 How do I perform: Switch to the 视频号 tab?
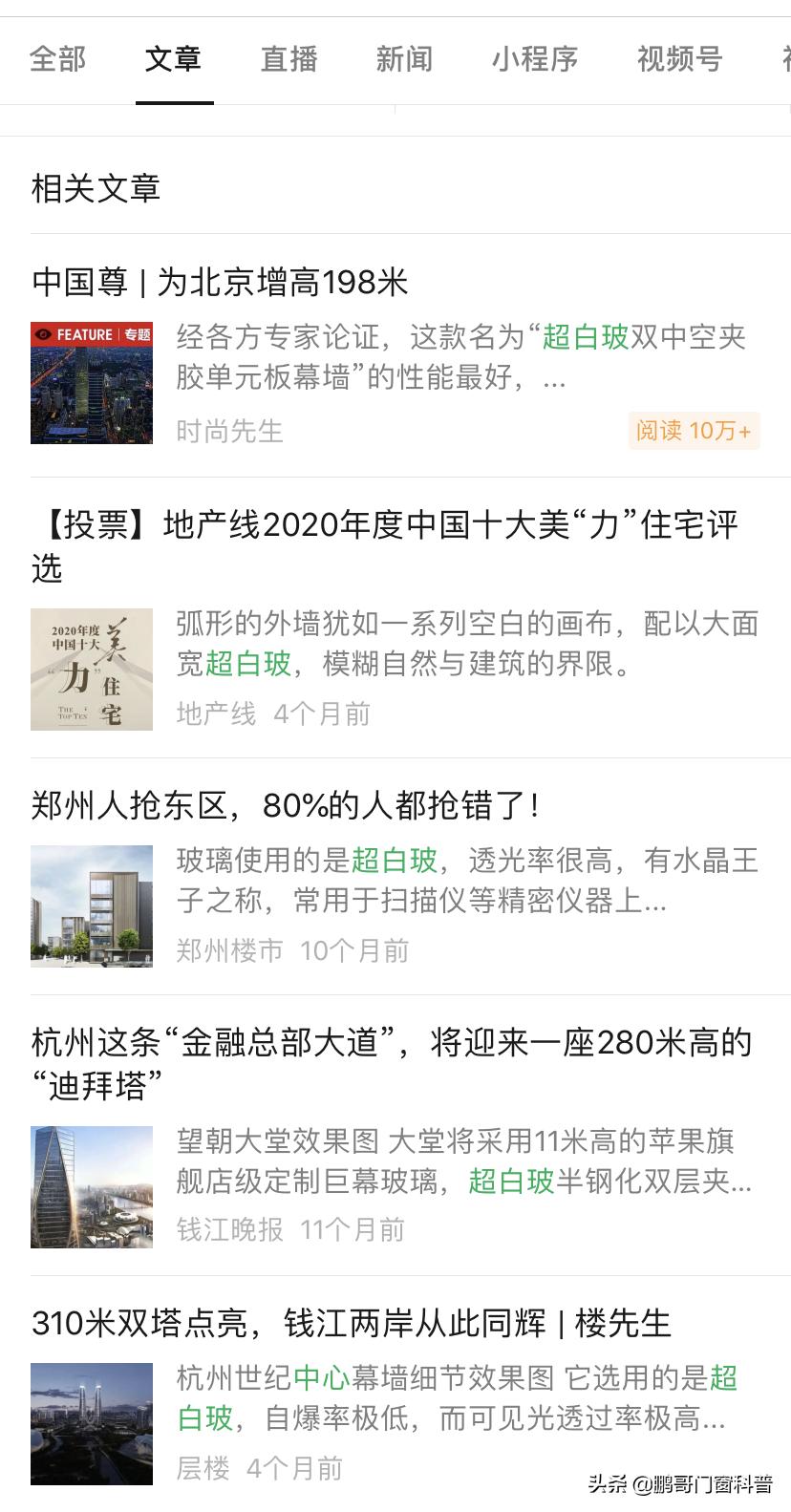(x=678, y=59)
